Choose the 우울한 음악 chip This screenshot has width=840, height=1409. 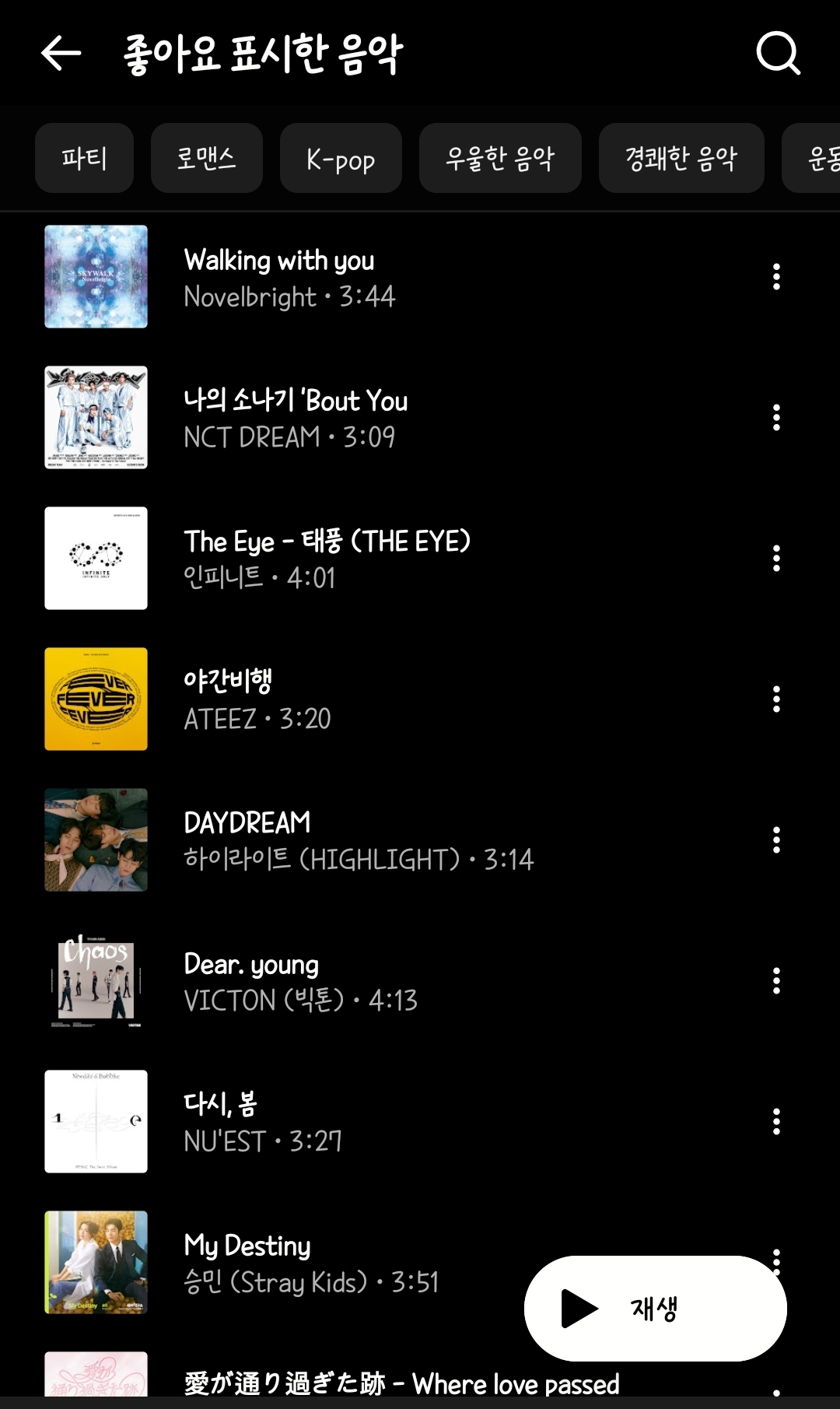[500, 158]
